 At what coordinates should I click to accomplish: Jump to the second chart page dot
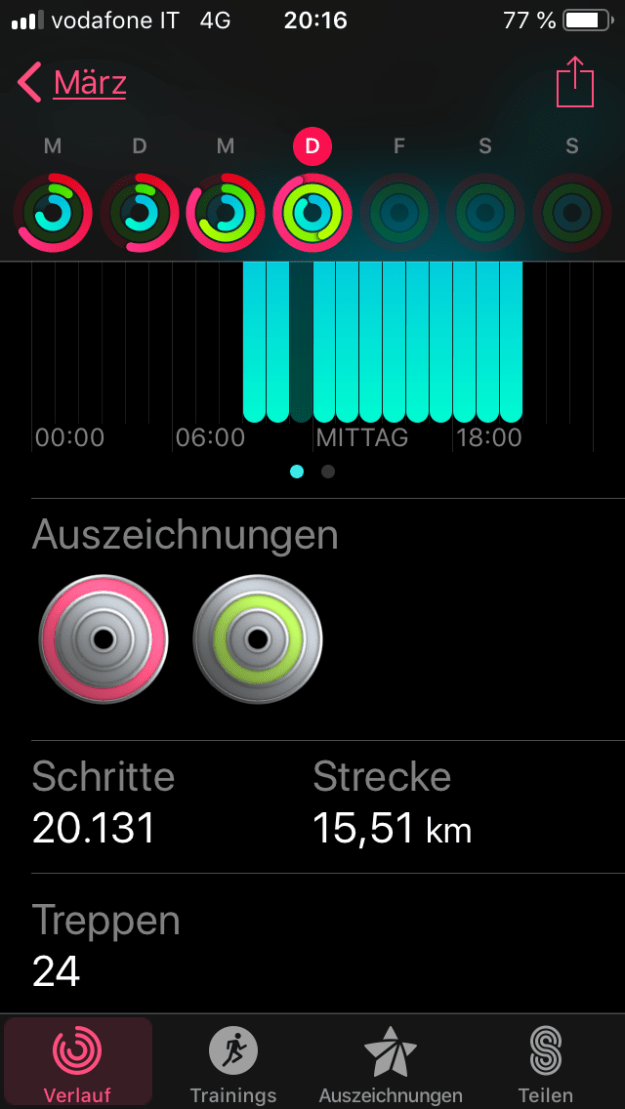tap(328, 472)
